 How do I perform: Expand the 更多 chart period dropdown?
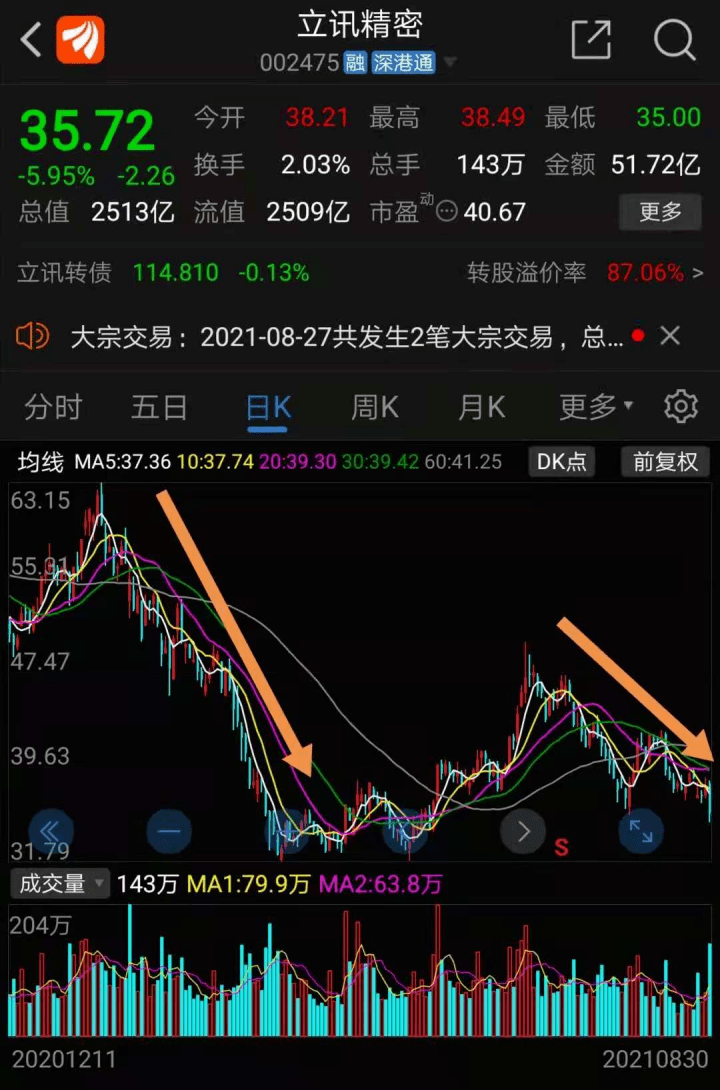coord(596,407)
